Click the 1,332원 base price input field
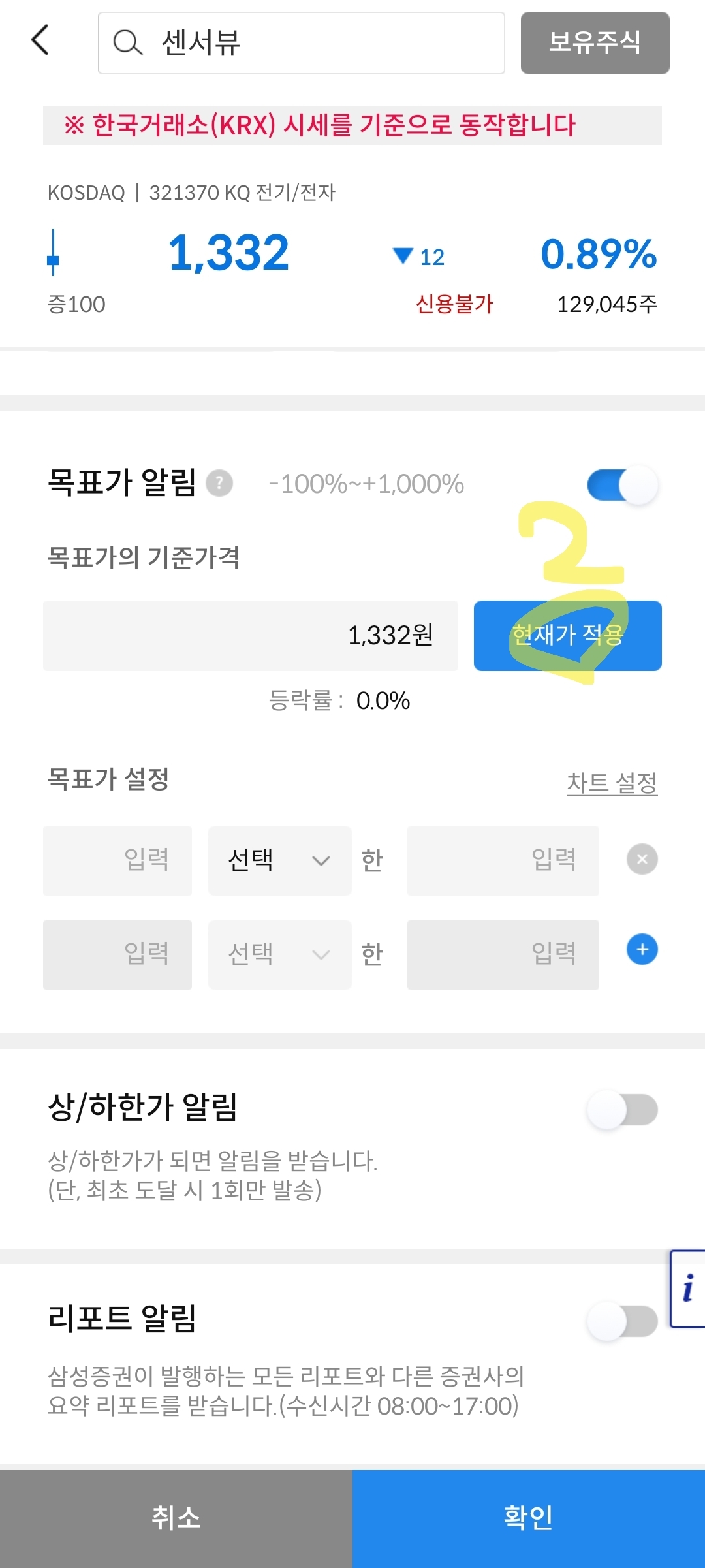705x1568 pixels. pos(251,635)
